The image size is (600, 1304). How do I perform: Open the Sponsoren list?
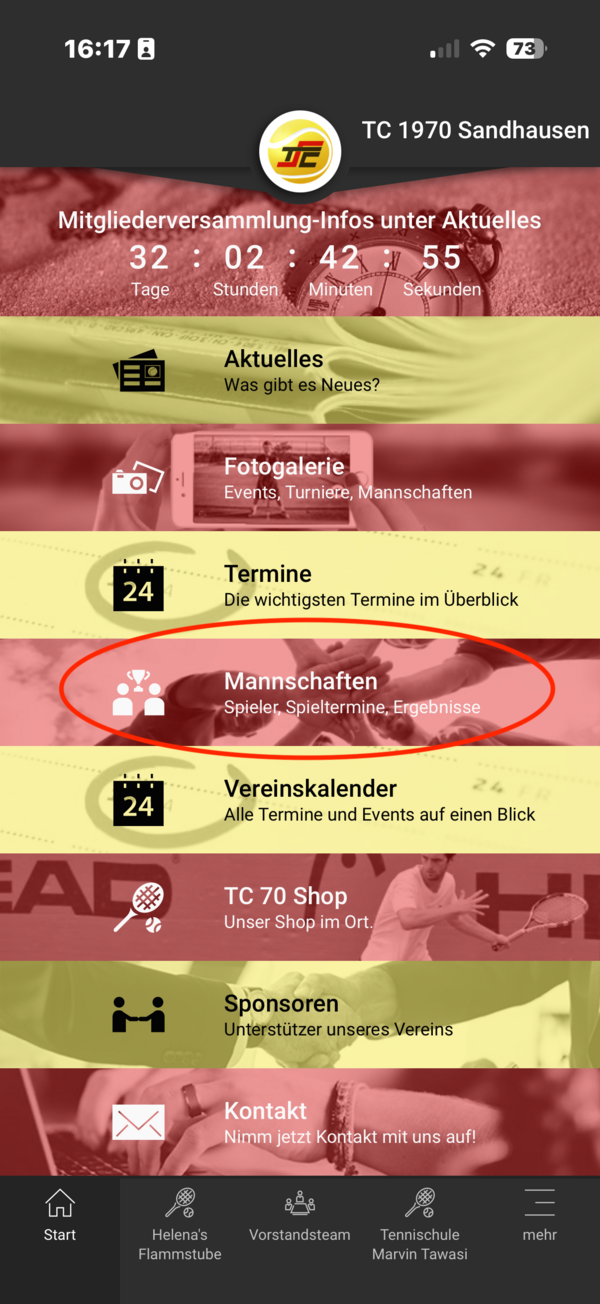300,1014
